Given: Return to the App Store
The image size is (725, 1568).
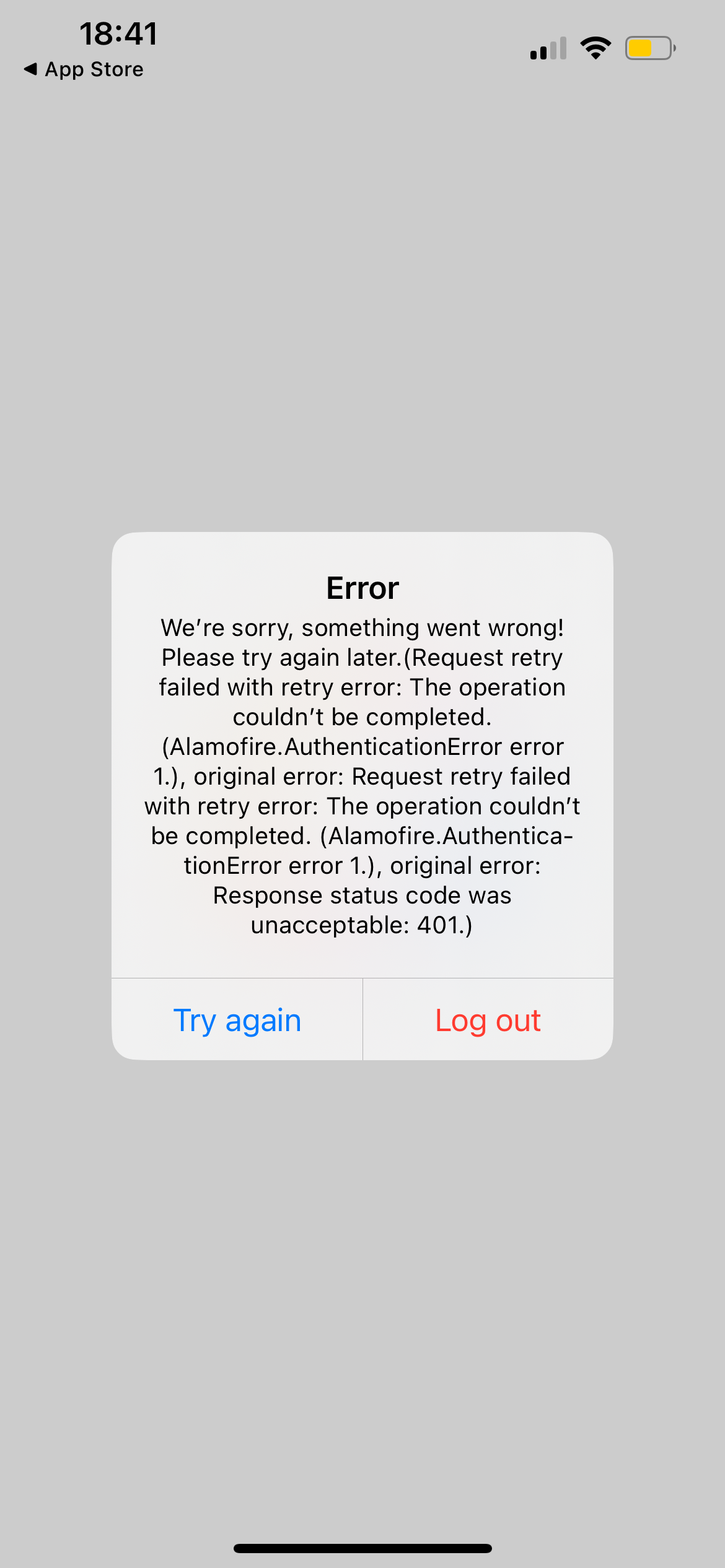Looking at the screenshot, I should (x=84, y=69).
